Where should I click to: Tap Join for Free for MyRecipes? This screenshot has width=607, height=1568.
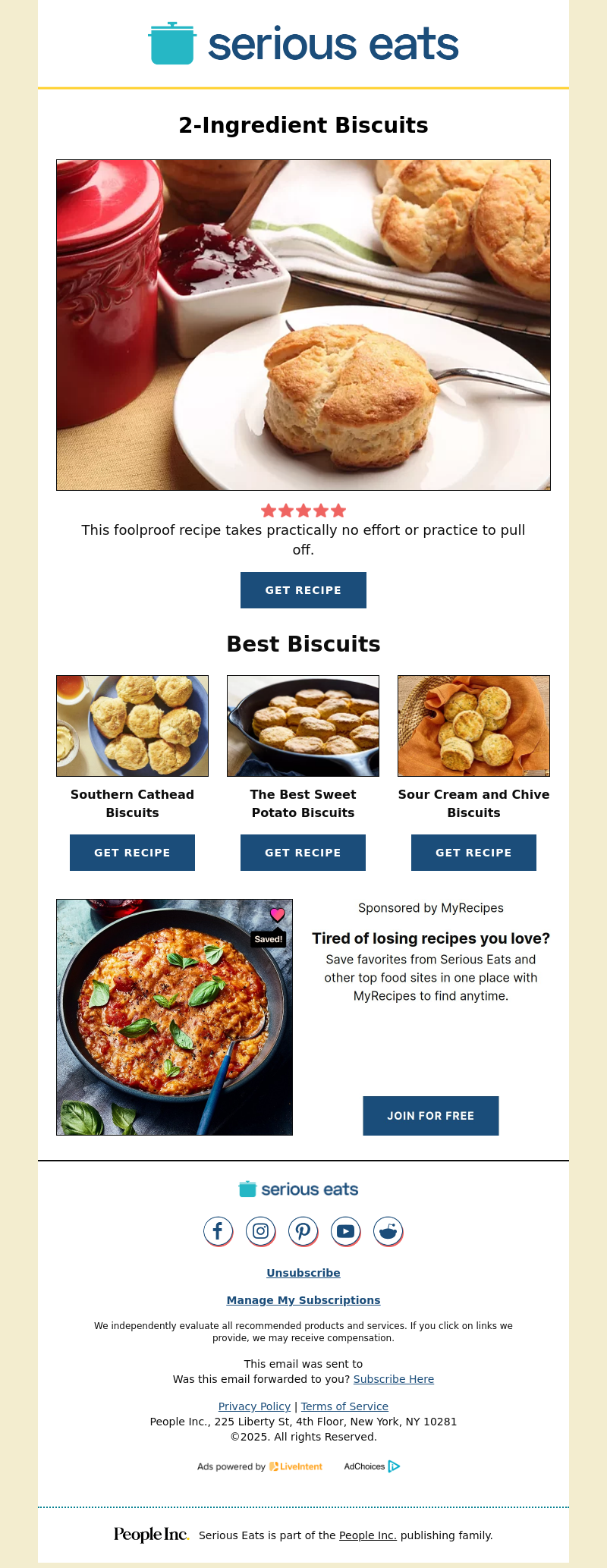(430, 1116)
